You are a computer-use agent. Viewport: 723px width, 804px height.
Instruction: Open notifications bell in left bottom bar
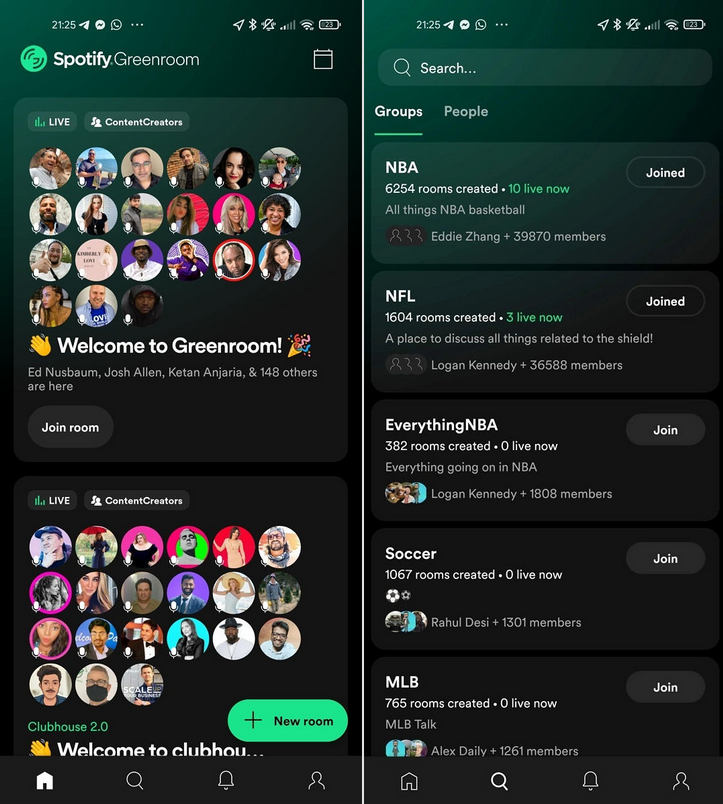point(226,781)
